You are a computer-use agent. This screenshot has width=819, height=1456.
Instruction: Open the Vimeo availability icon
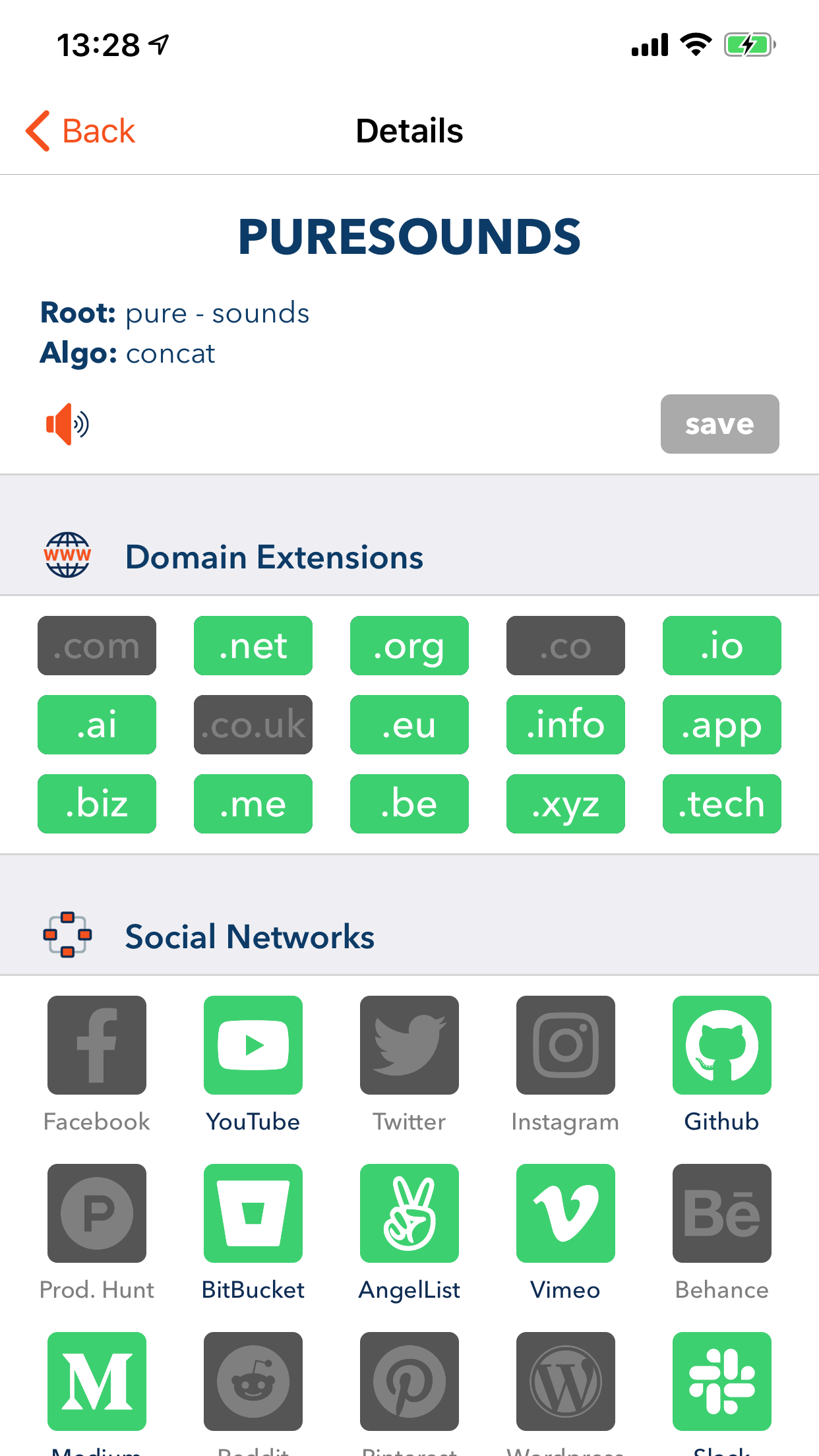[x=565, y=1213]
